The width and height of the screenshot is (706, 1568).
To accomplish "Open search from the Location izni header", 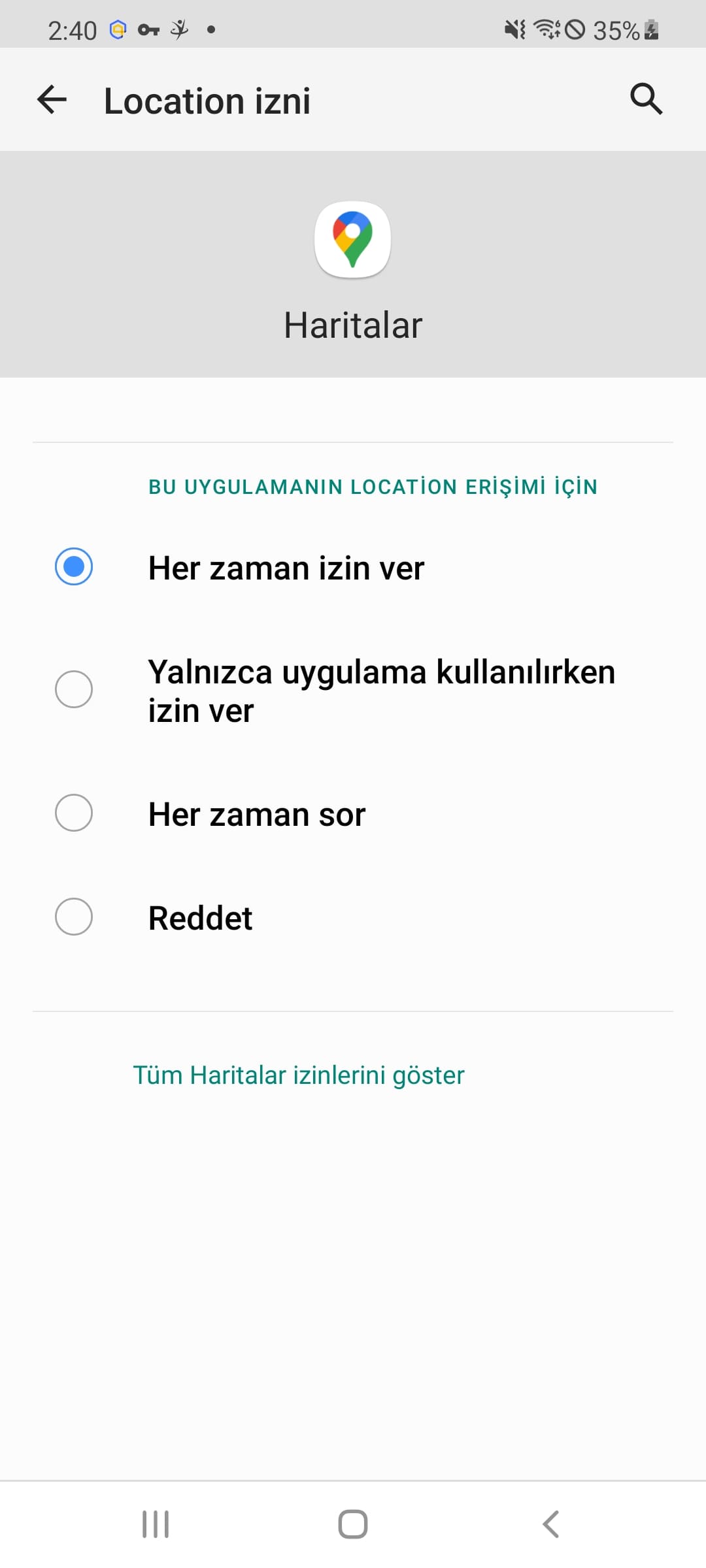I will 646,99.
